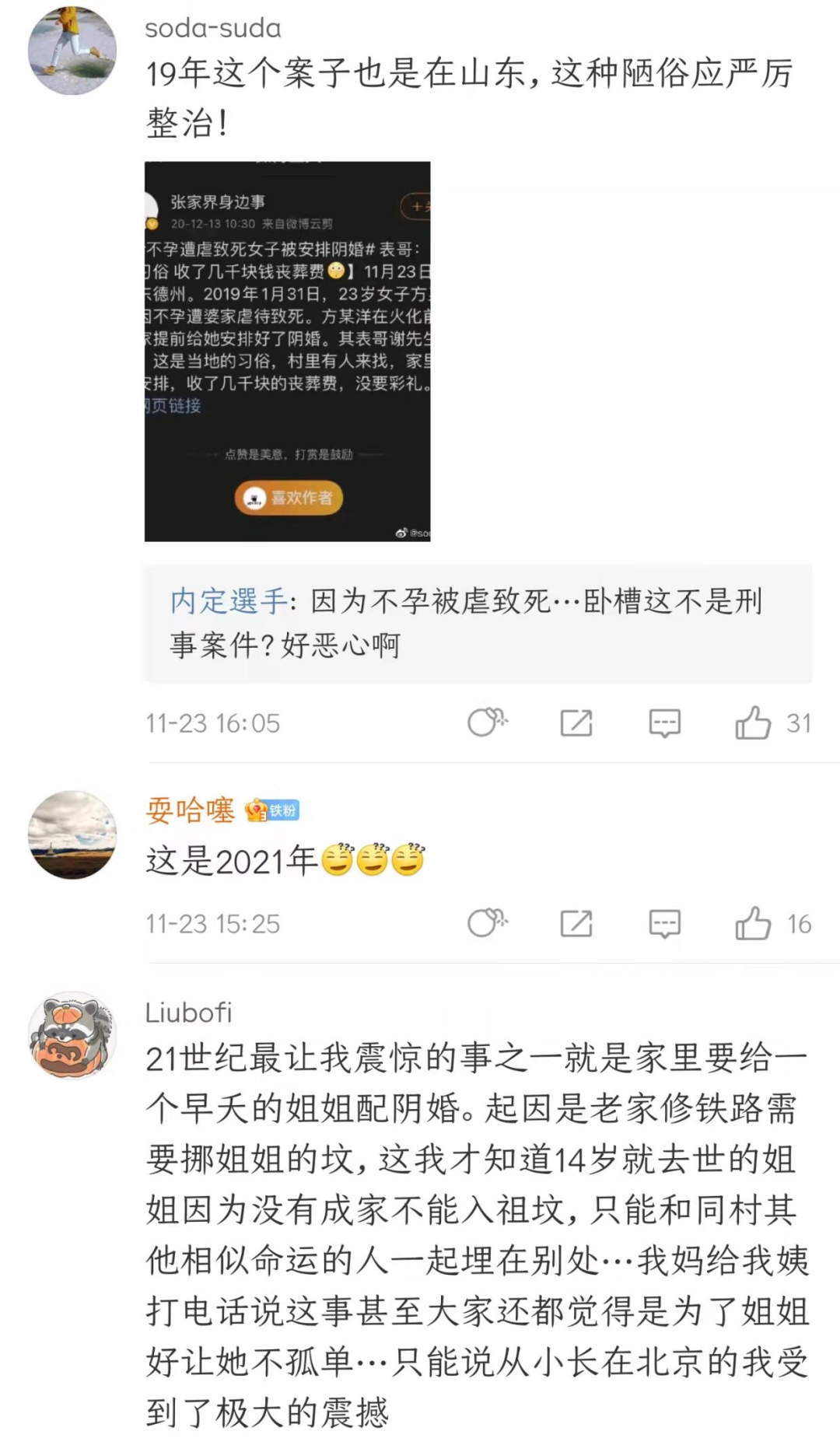
Task: View the username Liubofi's profile
Action: (x=189, y=1012)
